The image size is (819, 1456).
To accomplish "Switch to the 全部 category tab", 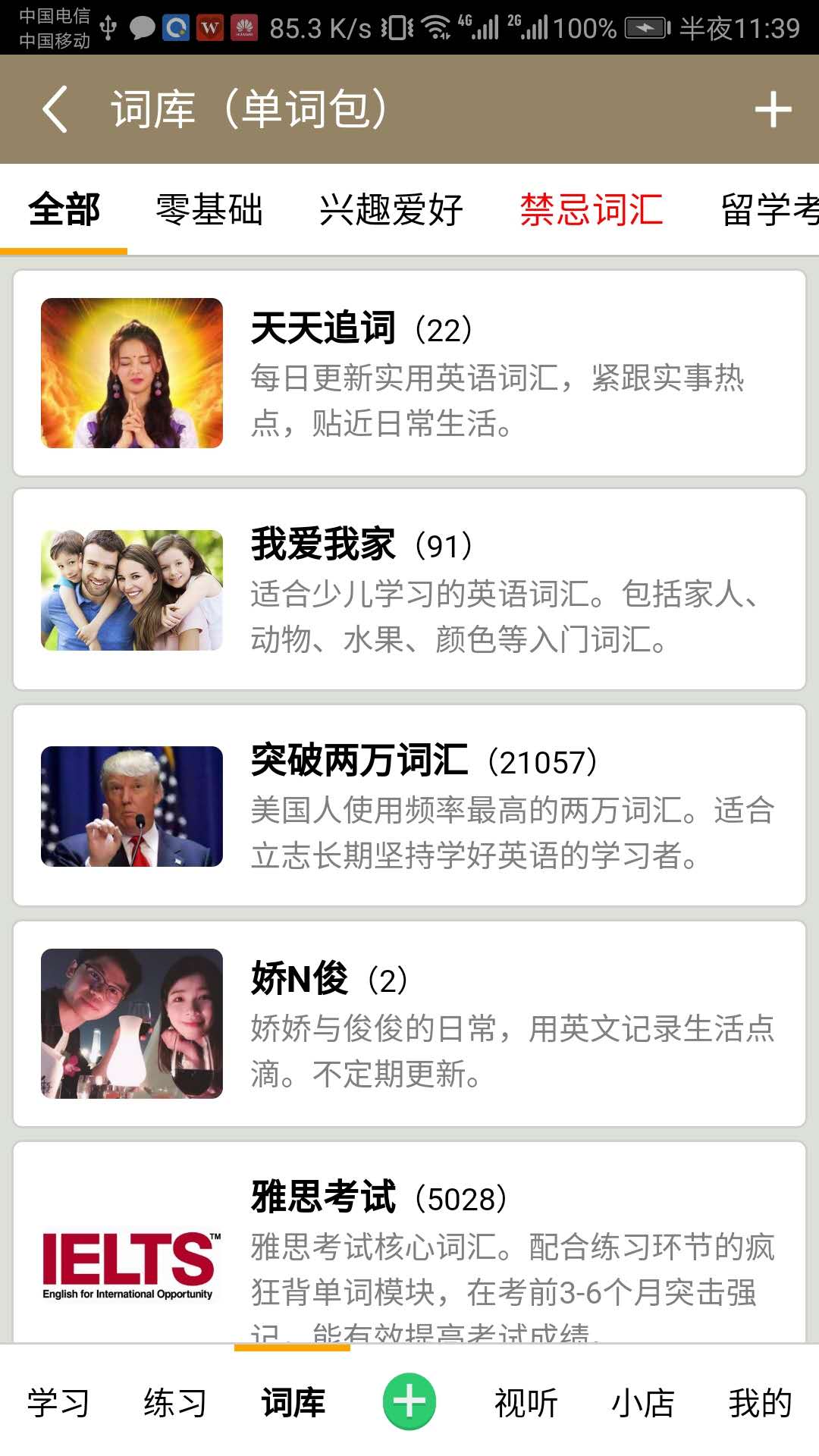I will pyautogui.click(x=64, y=210).
